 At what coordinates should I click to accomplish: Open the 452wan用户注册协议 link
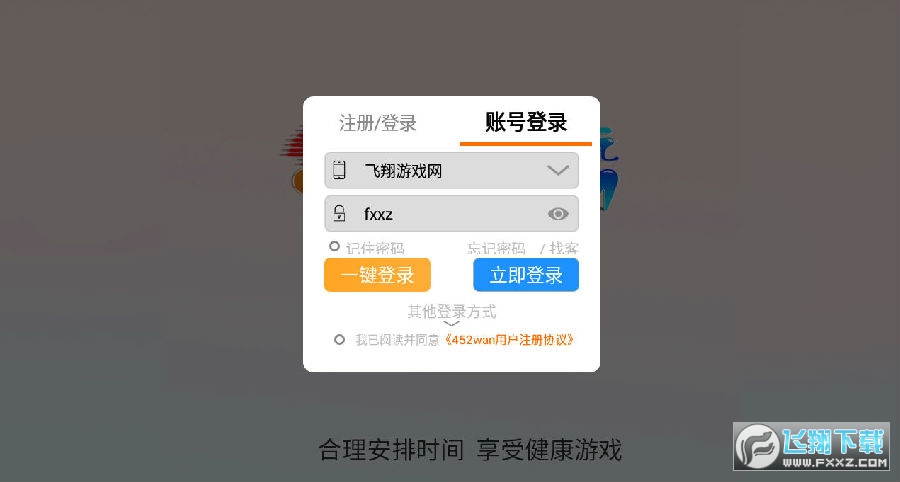[510, 340]
